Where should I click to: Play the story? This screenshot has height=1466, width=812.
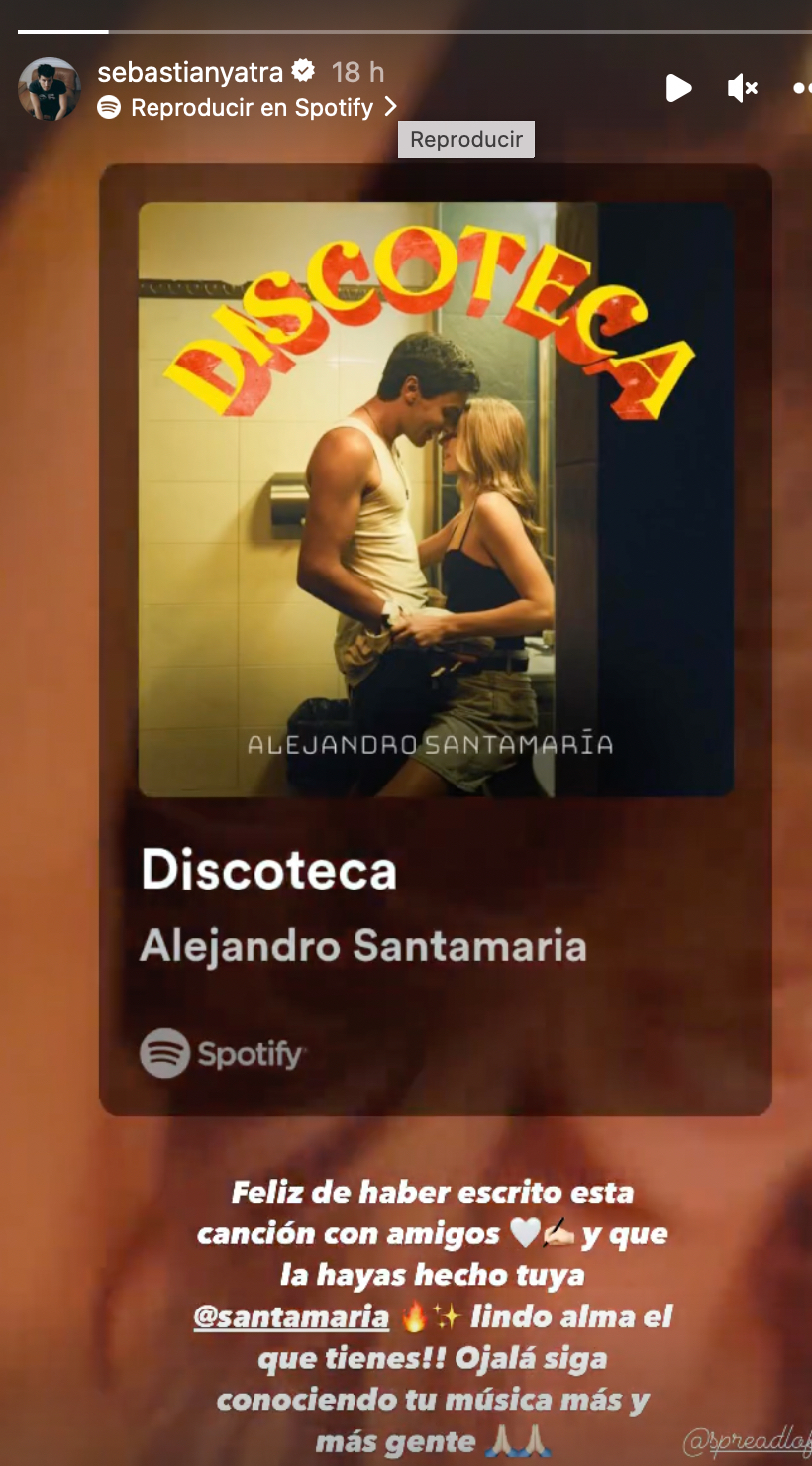coord(678,89)
